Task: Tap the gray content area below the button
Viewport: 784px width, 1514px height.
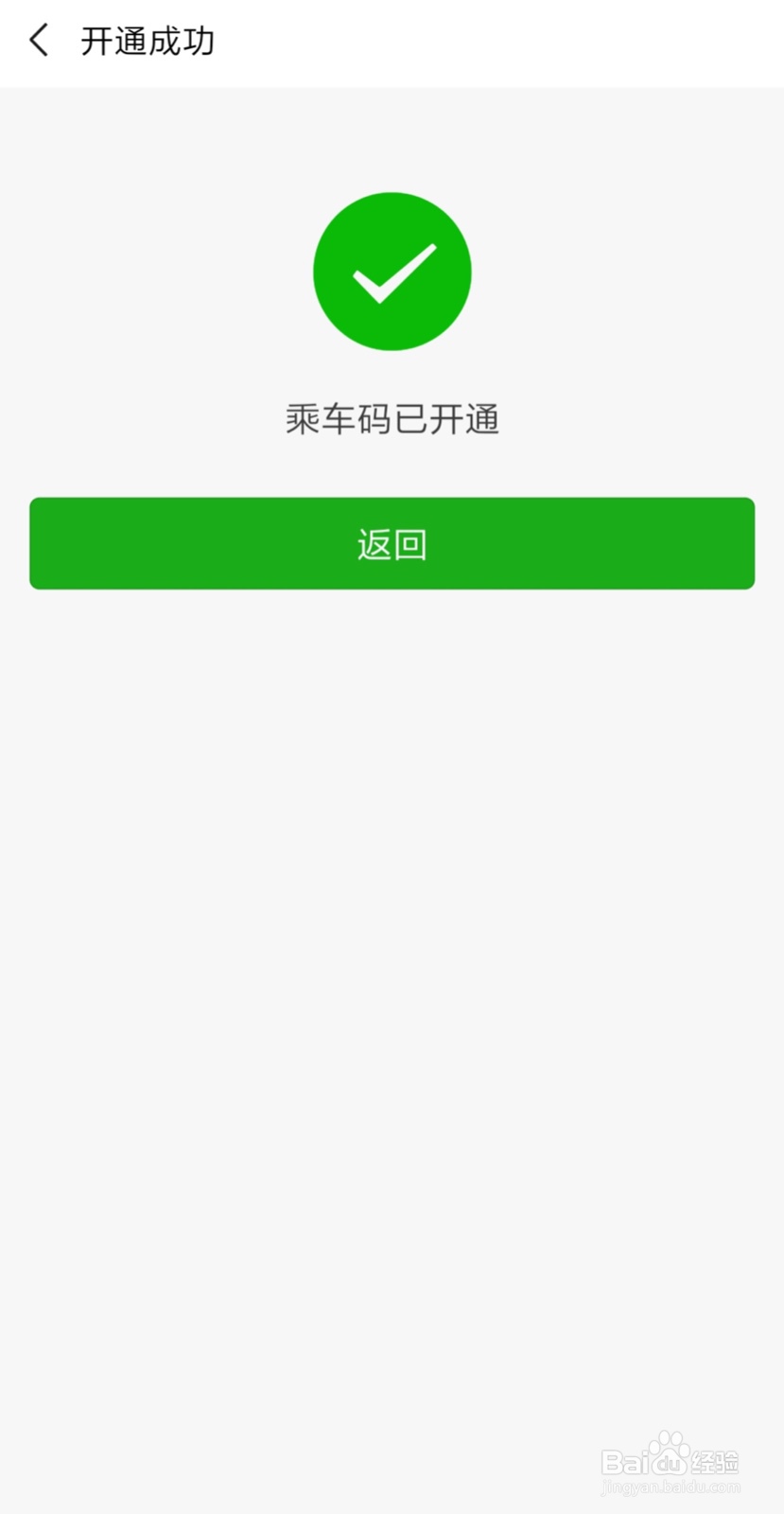Action: pyautogui.click(x=392, y=946)
